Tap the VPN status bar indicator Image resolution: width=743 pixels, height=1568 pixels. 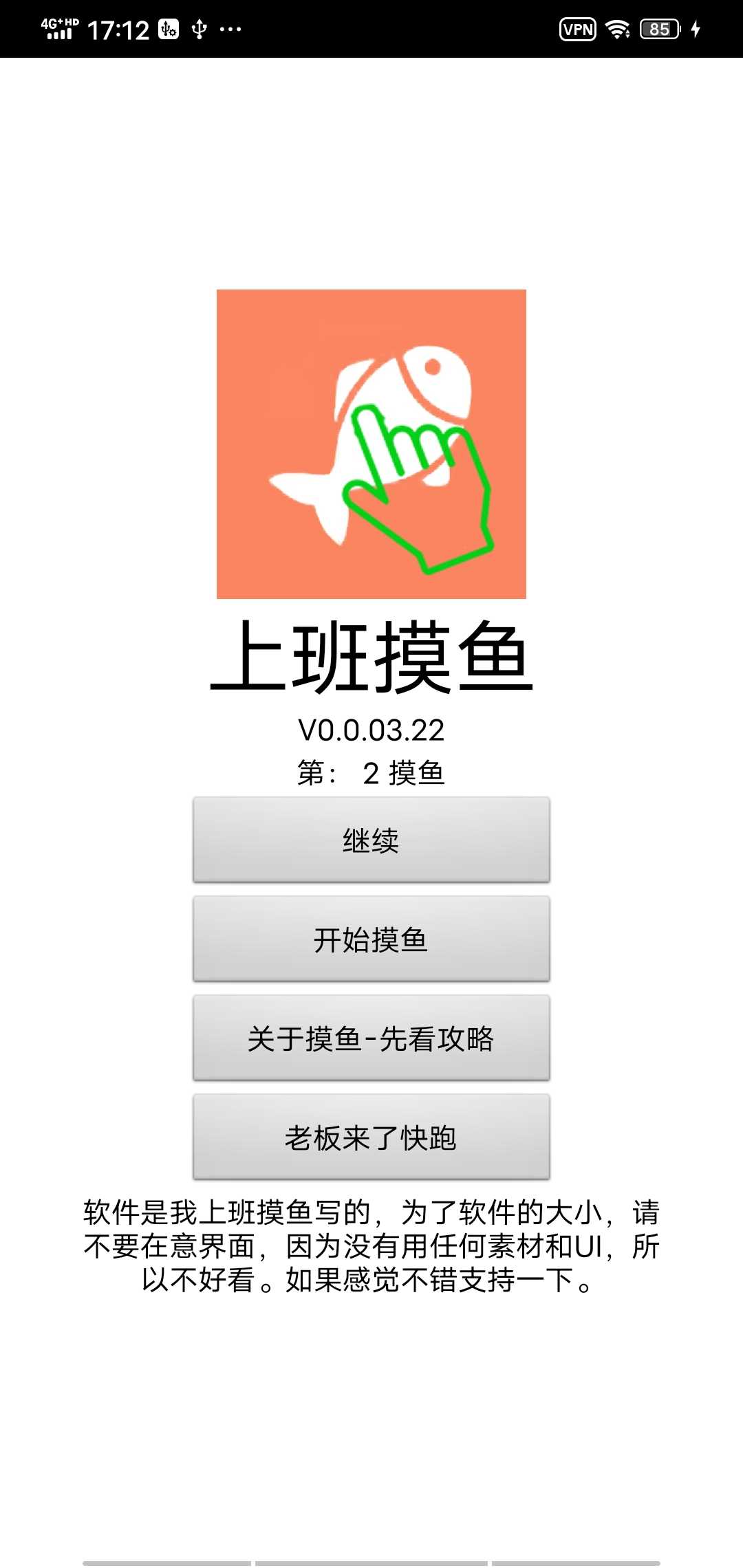coord(577,29)
